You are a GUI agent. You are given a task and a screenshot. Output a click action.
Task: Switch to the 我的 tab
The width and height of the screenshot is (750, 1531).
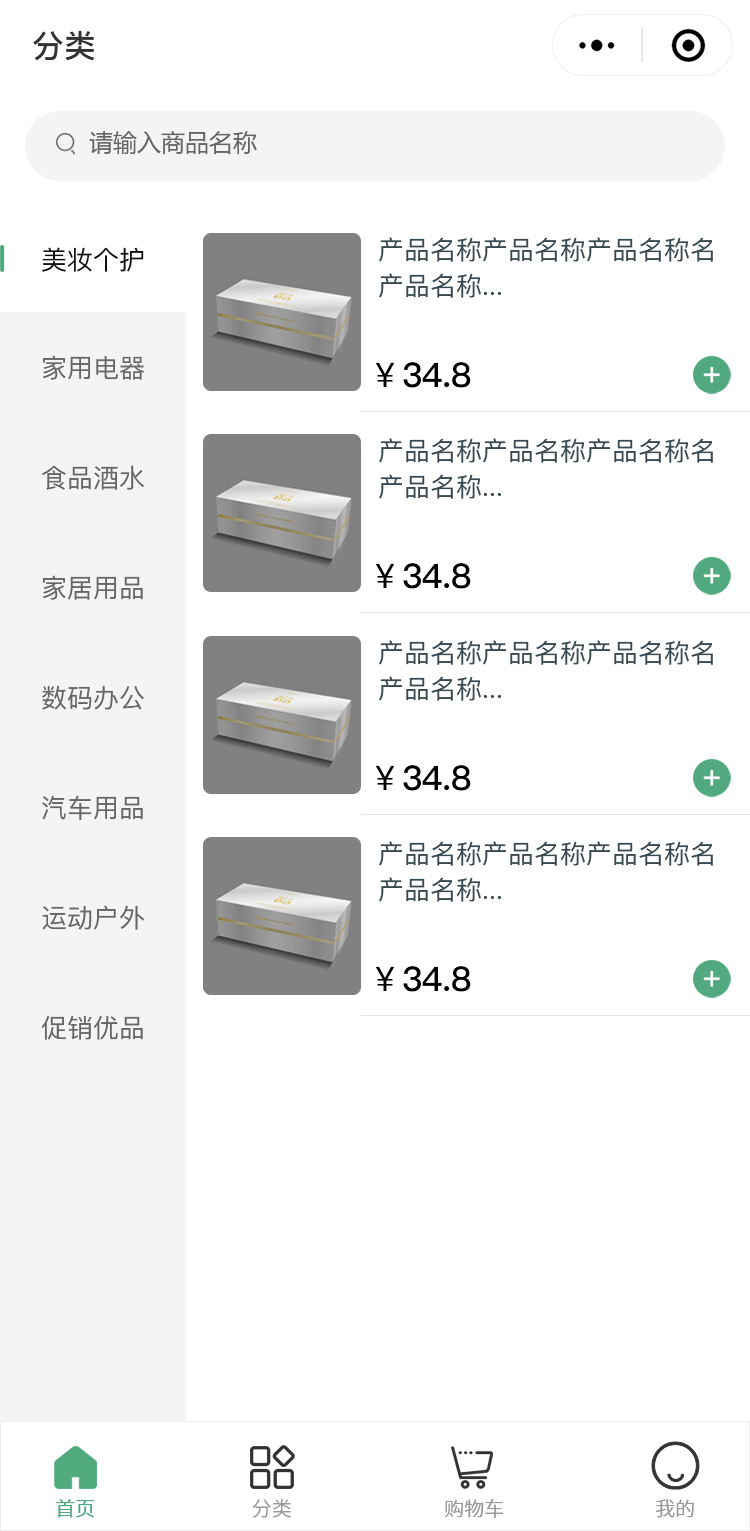point(675,1479)
